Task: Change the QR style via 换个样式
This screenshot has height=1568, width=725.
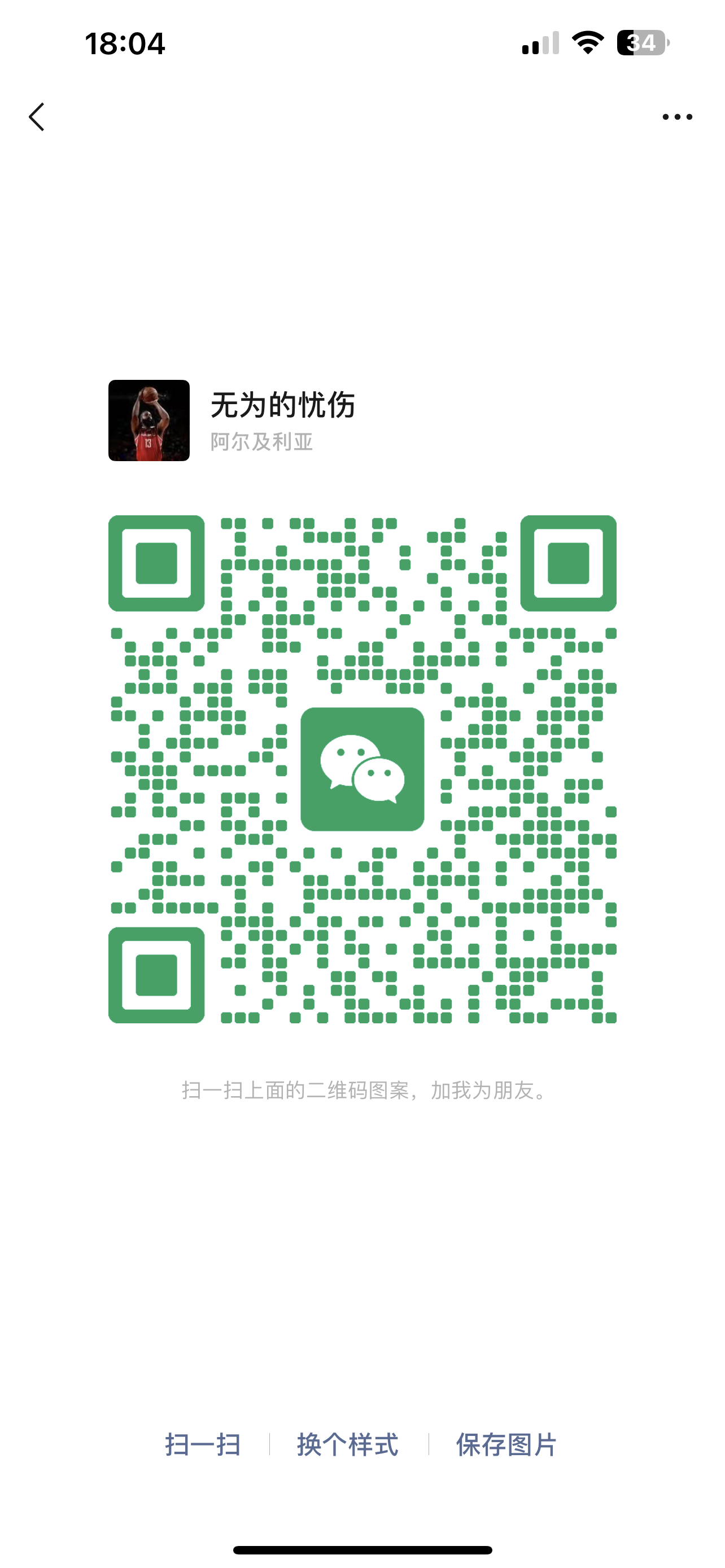Action: pos(348,1445)
